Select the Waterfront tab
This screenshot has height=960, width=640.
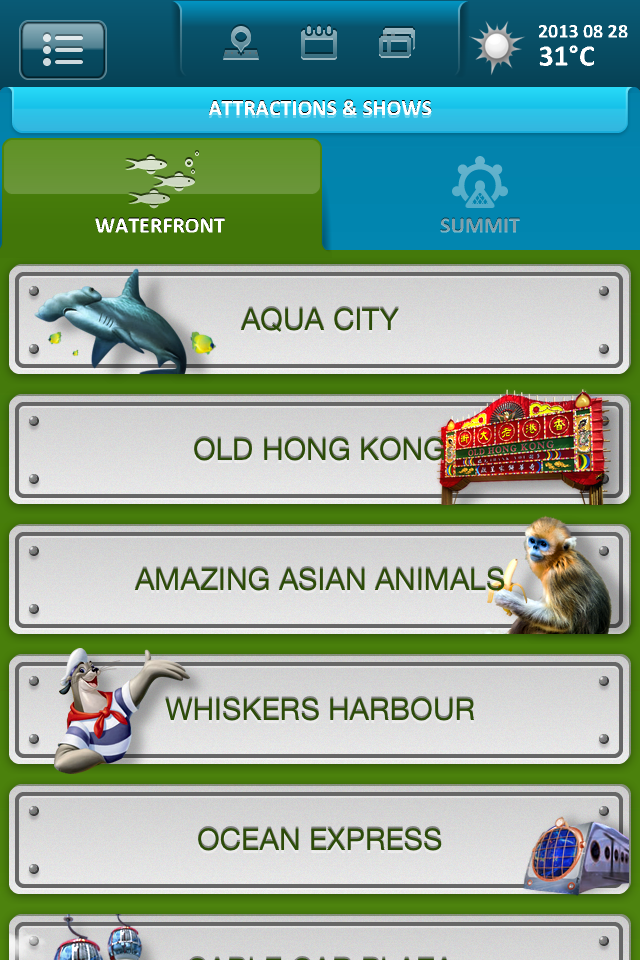tap(161, 193)
